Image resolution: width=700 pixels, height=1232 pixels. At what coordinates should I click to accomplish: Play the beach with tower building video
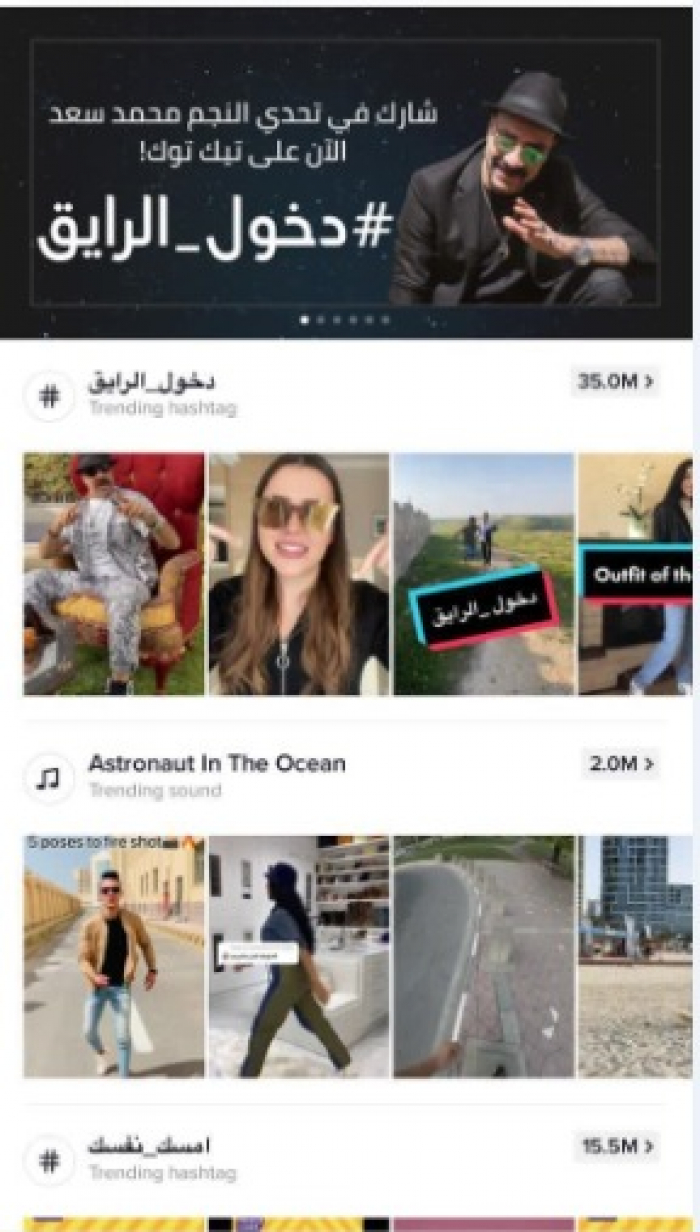(x=636, y=957)
